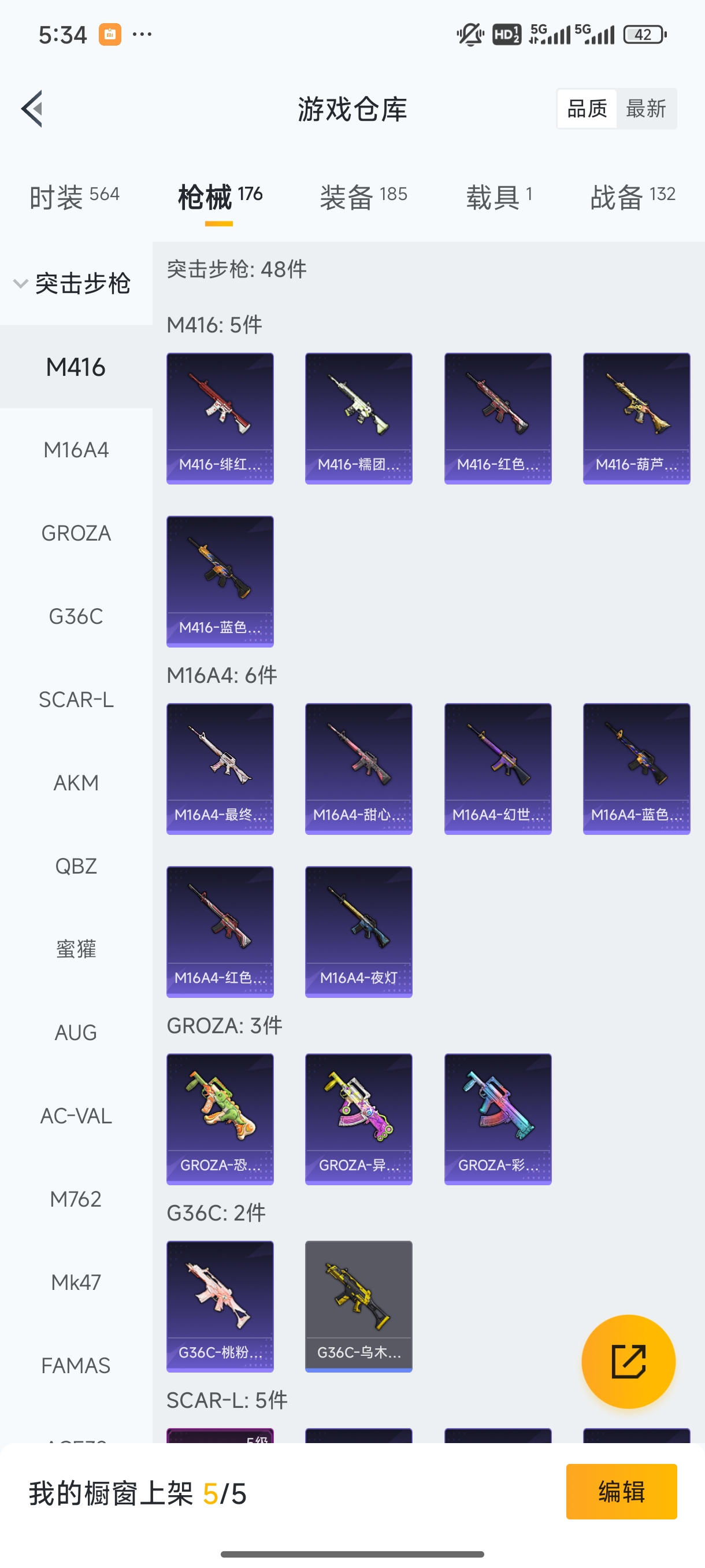Select GROZA in the side list

point(76,533)
